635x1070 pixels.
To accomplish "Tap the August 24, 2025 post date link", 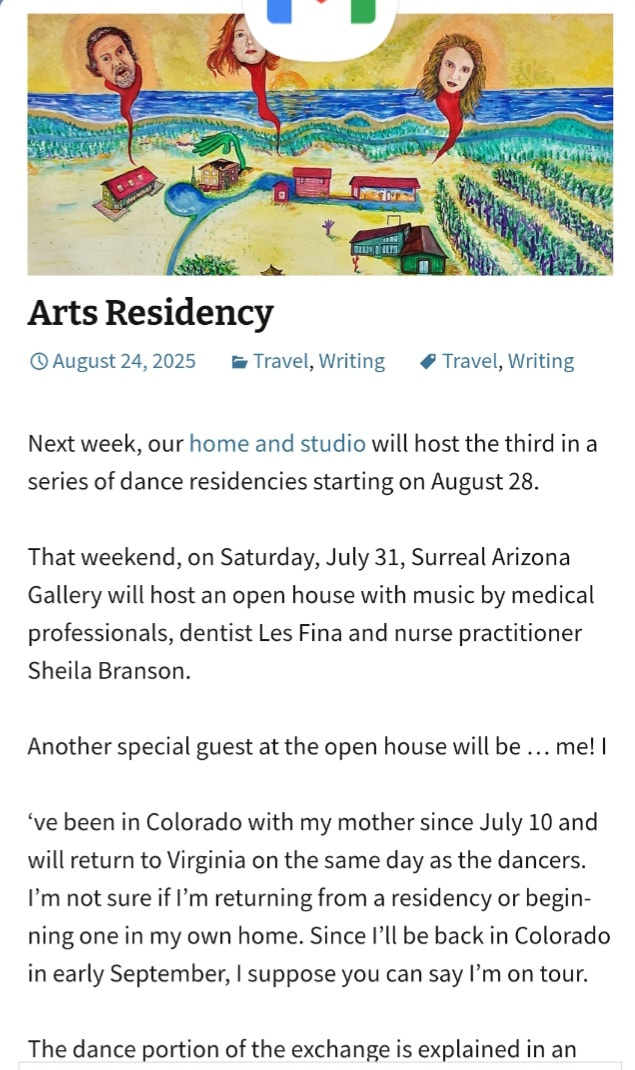I will tap(123, 361).
